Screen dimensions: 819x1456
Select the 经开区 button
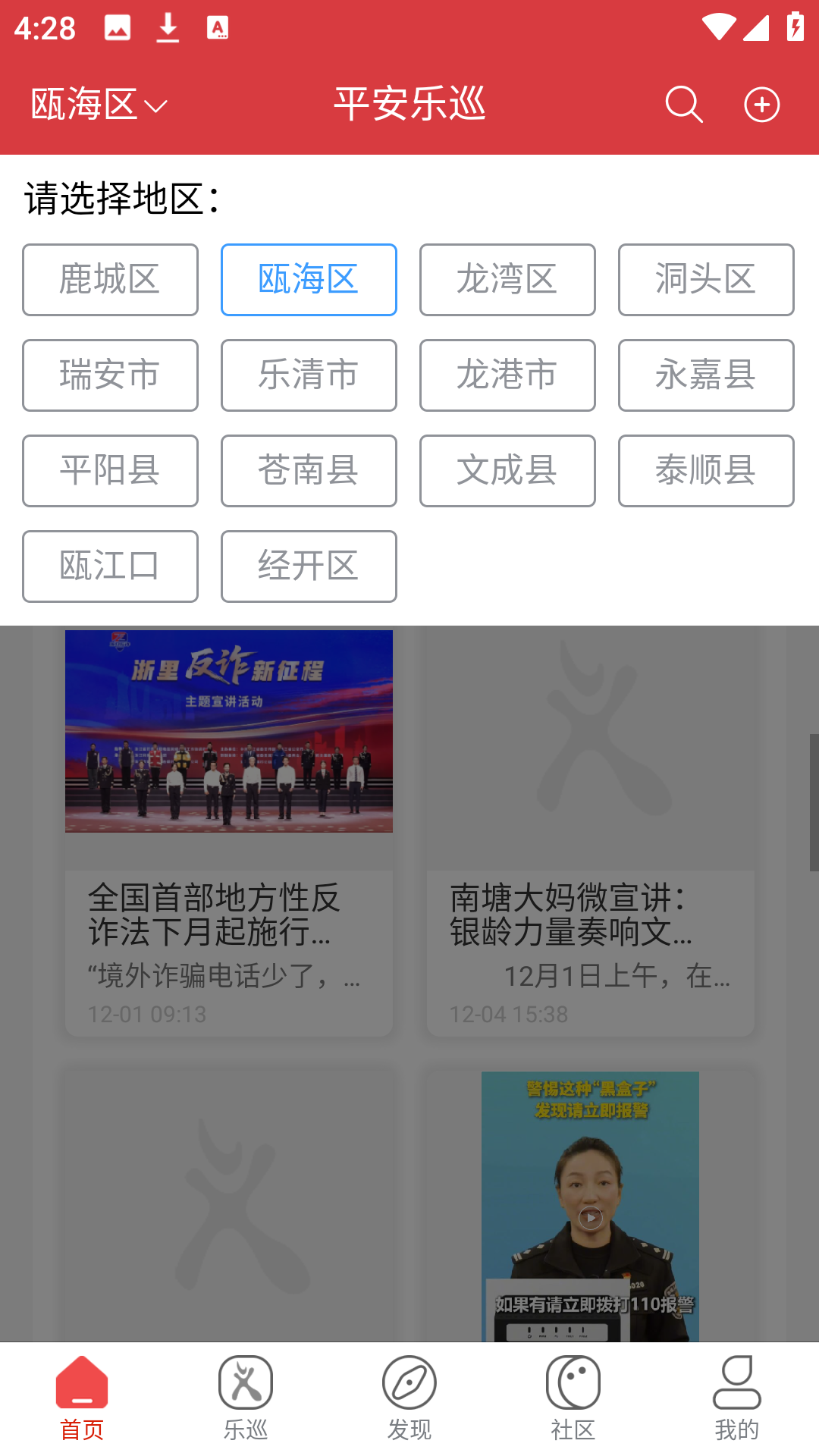coord(309,566)
